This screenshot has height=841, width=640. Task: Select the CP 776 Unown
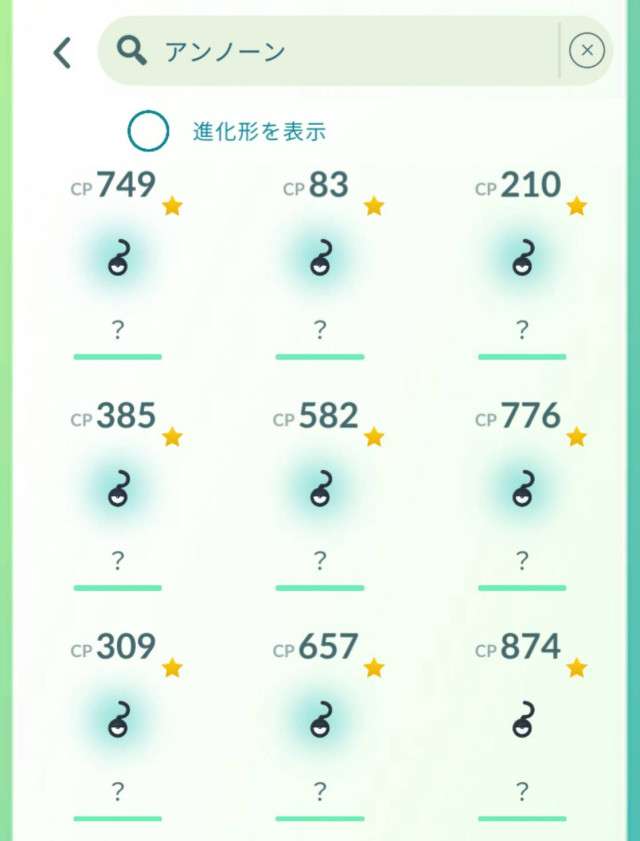[x=522, y=492]
